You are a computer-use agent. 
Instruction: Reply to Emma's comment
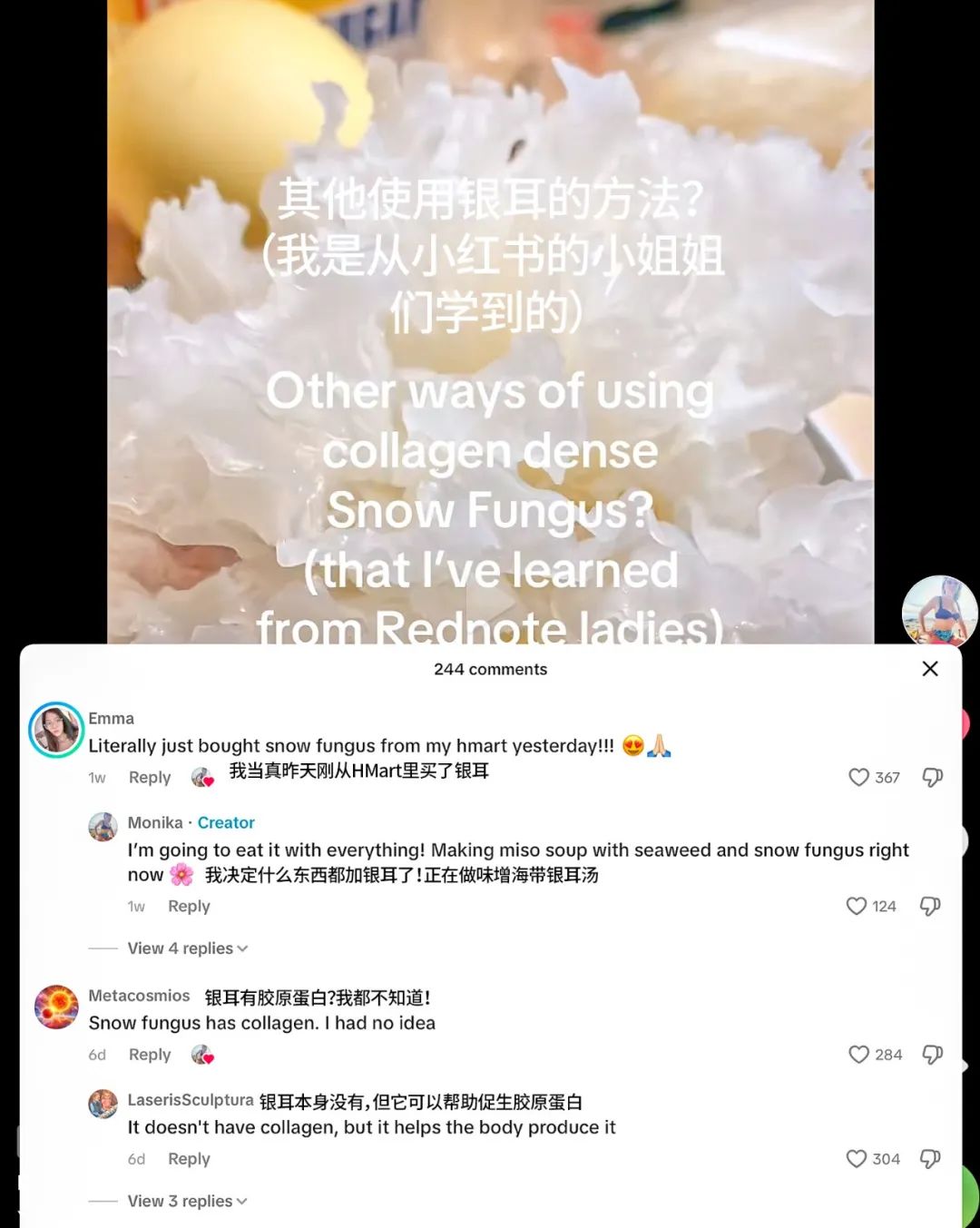click(x=150, y=778)
